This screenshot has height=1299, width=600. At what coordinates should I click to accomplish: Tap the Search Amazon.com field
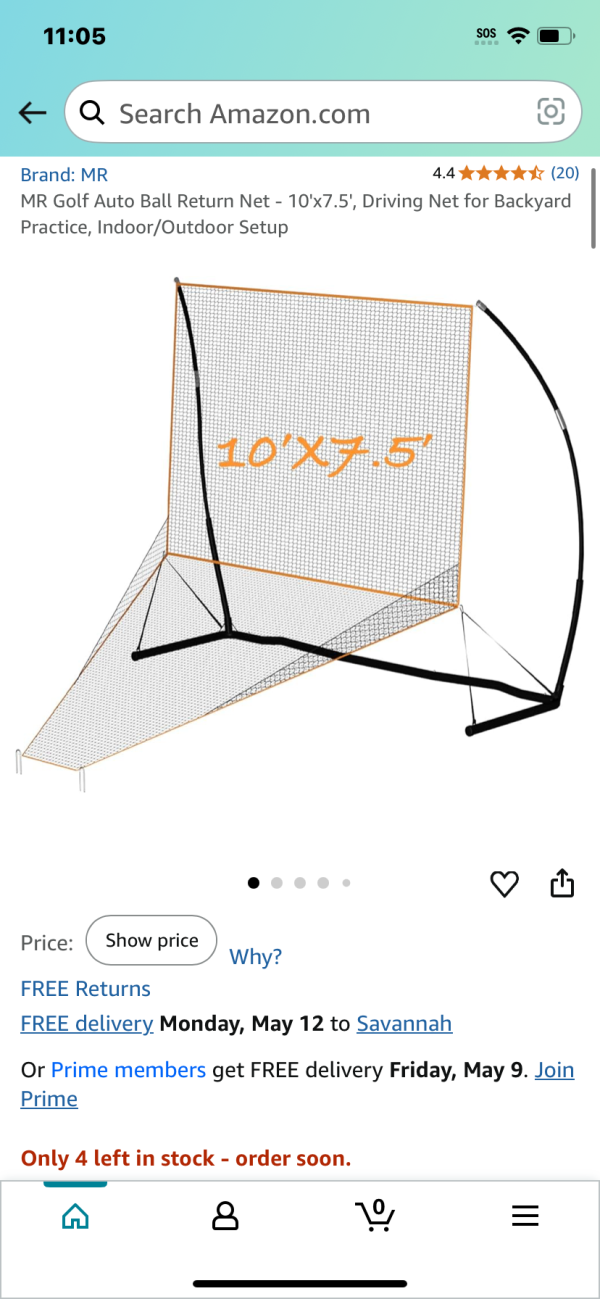300,113
